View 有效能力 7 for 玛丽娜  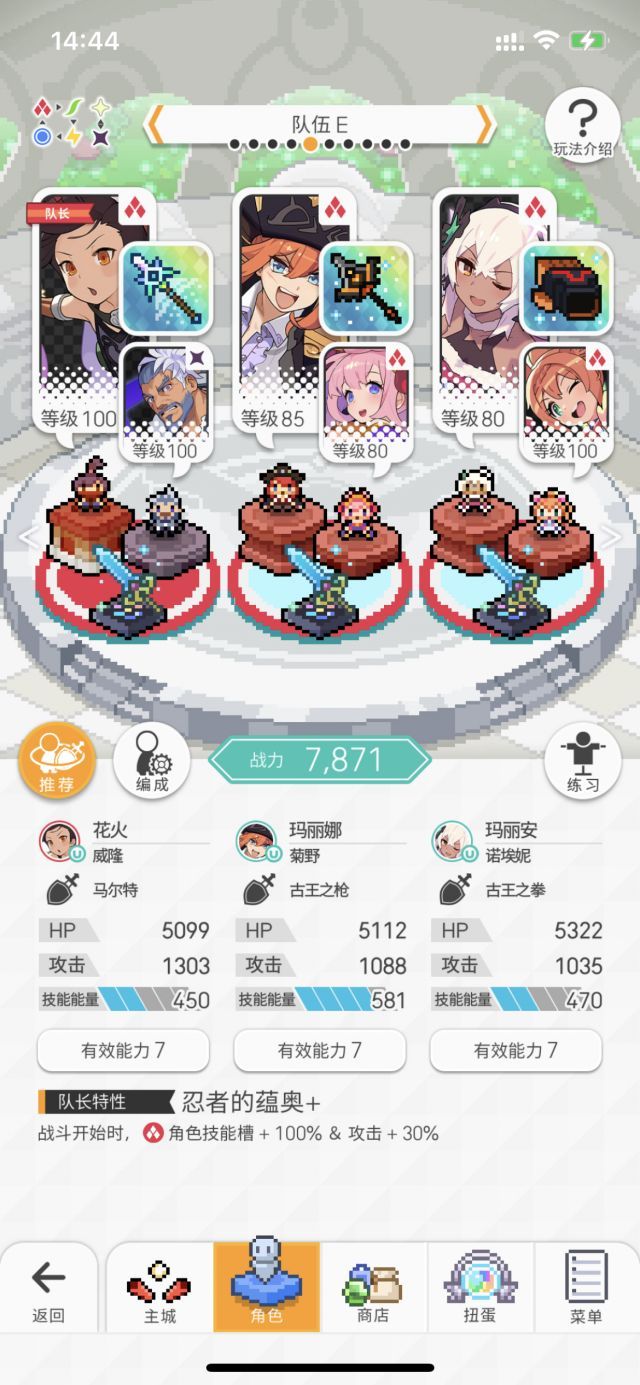(319, 1051)
